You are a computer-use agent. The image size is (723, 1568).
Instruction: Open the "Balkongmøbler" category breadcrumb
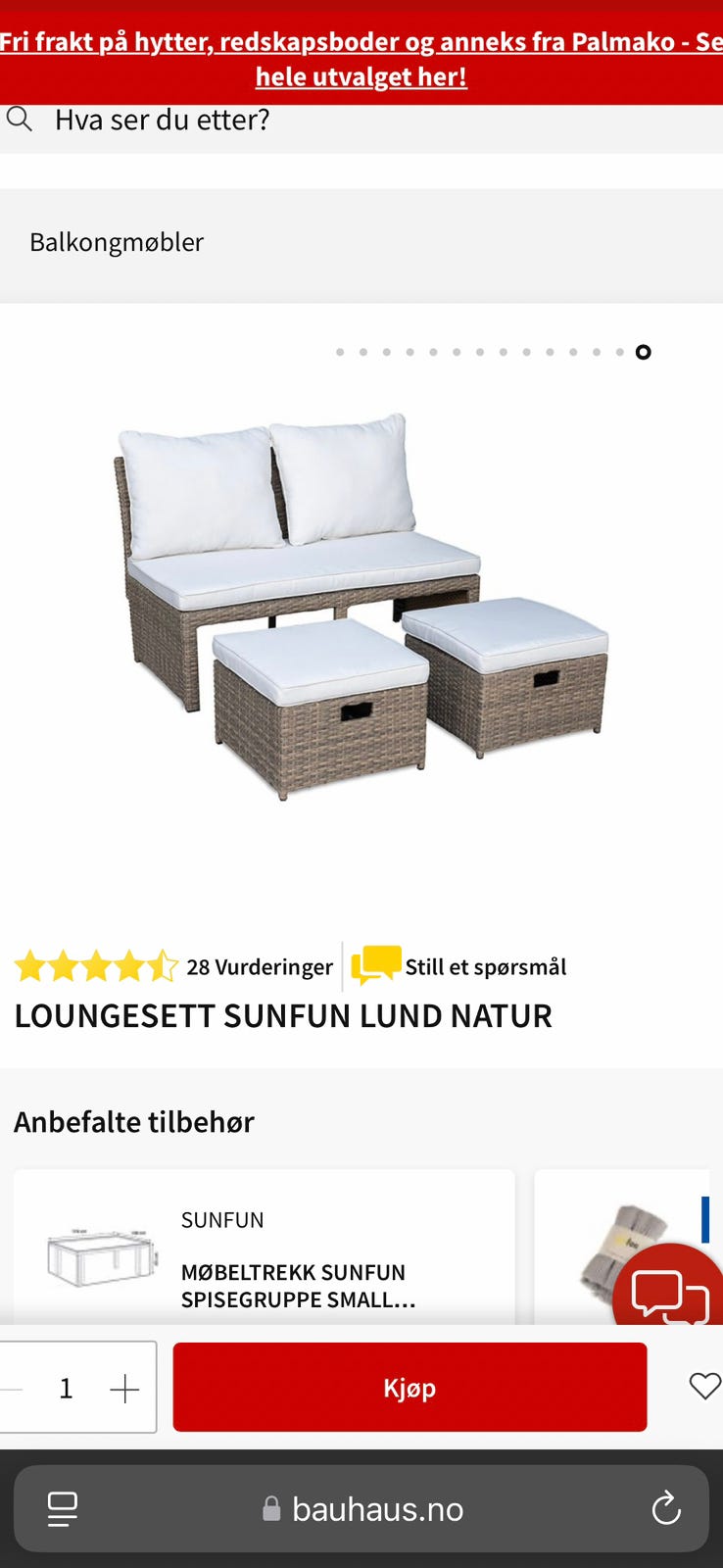pyautogui.click(x=117, y=242)
